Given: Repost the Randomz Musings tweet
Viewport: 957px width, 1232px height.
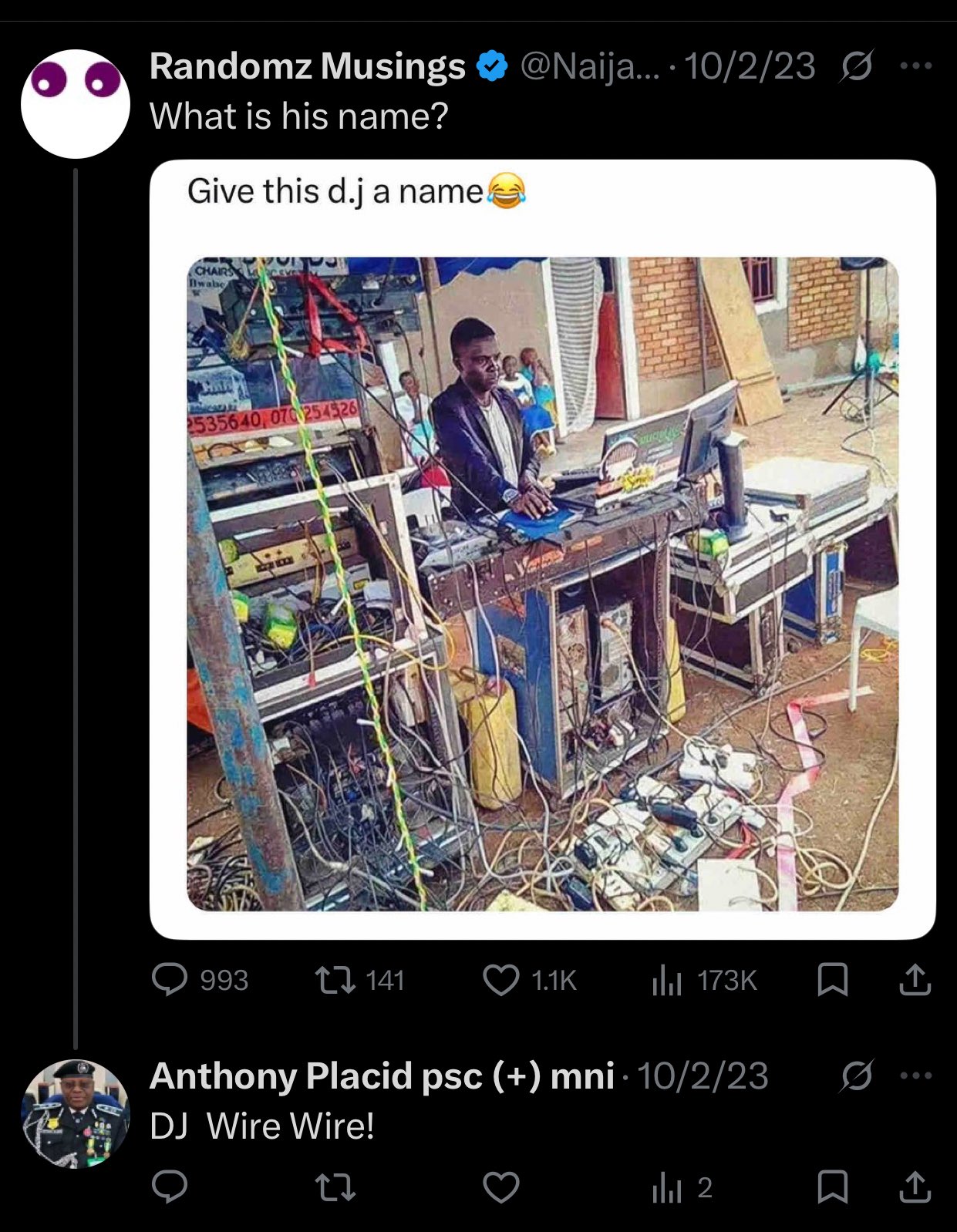Looking at the screenshot, I should click(x=335, y=980).
